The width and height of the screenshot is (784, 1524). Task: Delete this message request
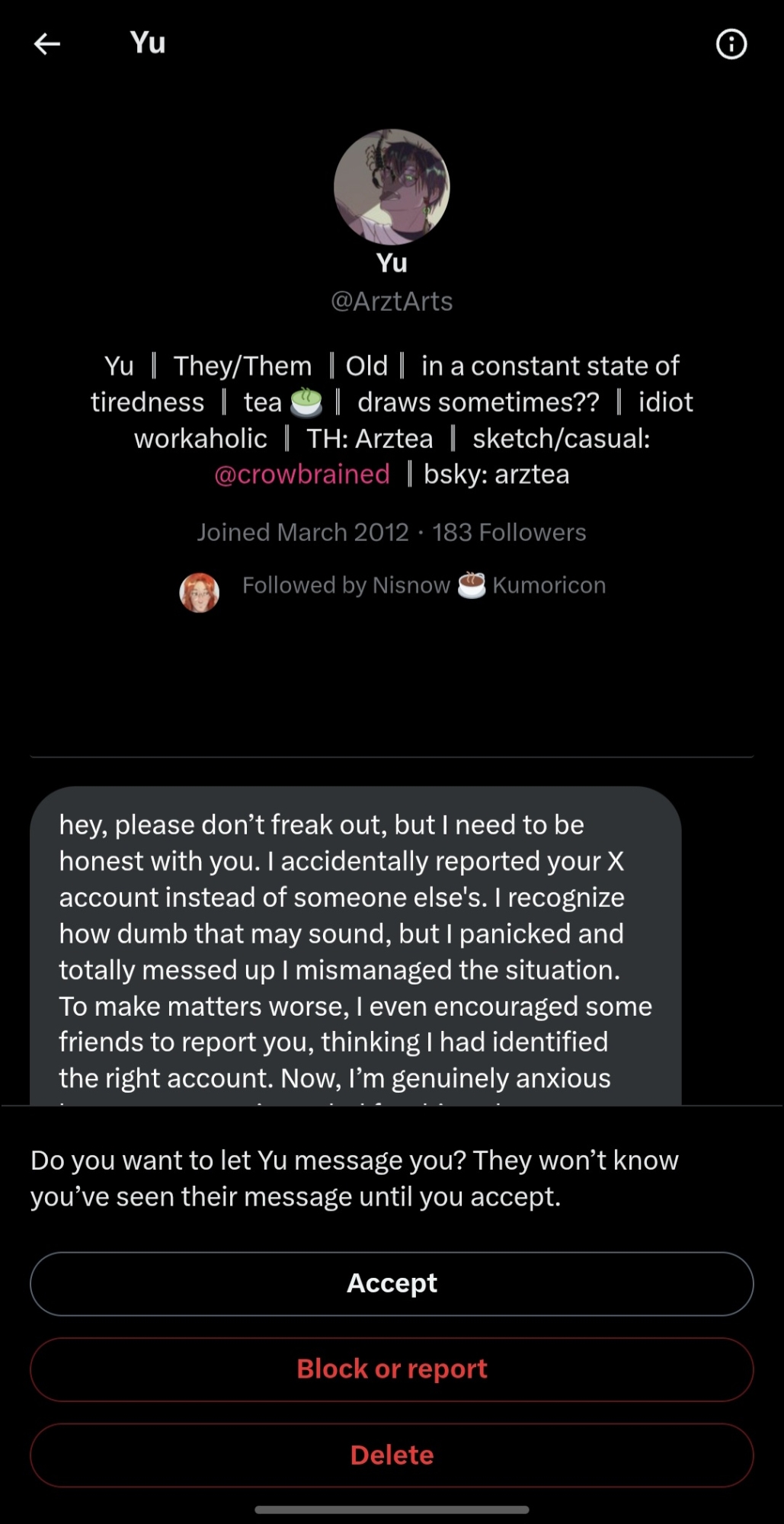(x=392, y=1455)
